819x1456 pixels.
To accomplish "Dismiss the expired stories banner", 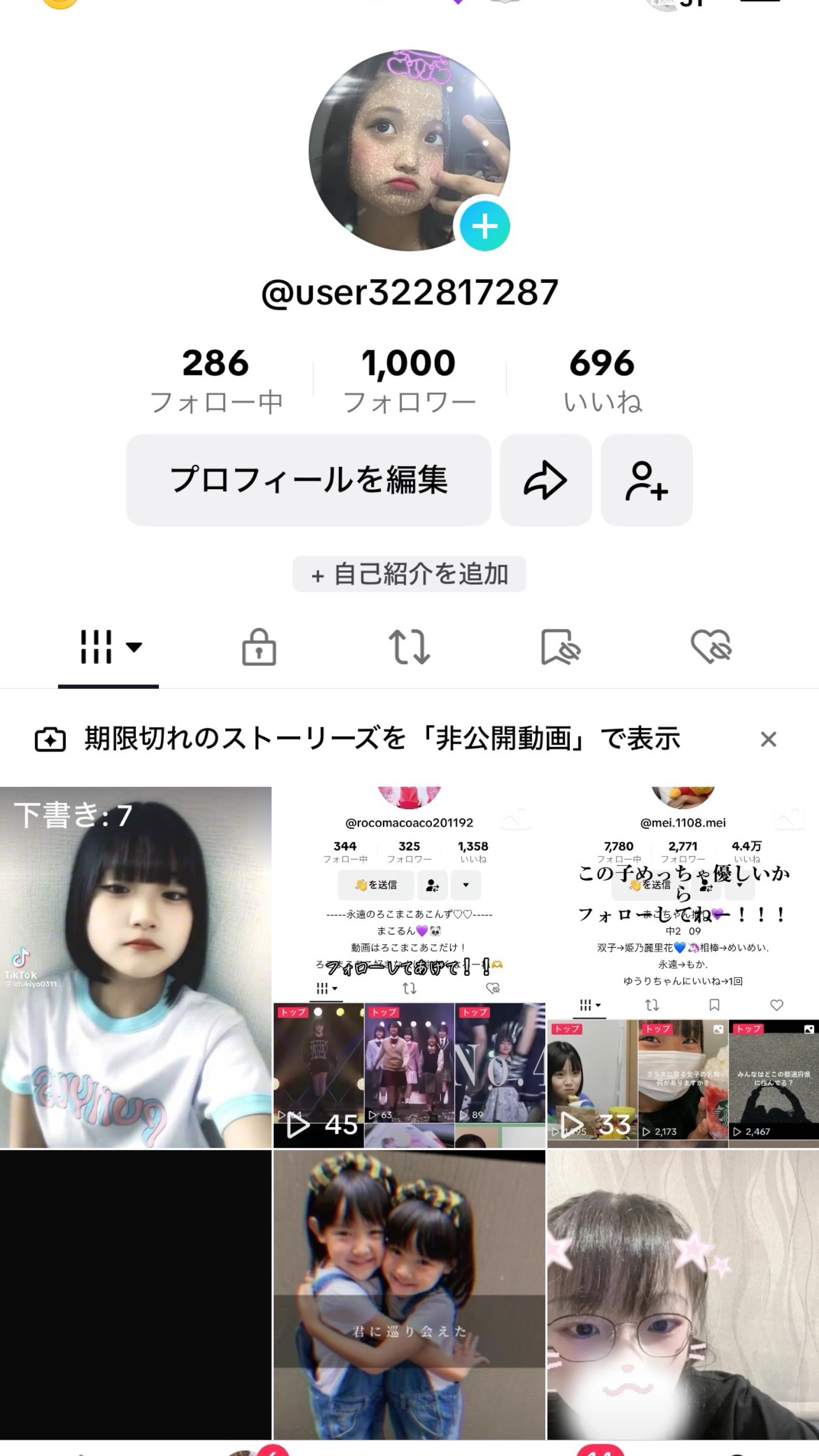I will click(x=768, y=739).
